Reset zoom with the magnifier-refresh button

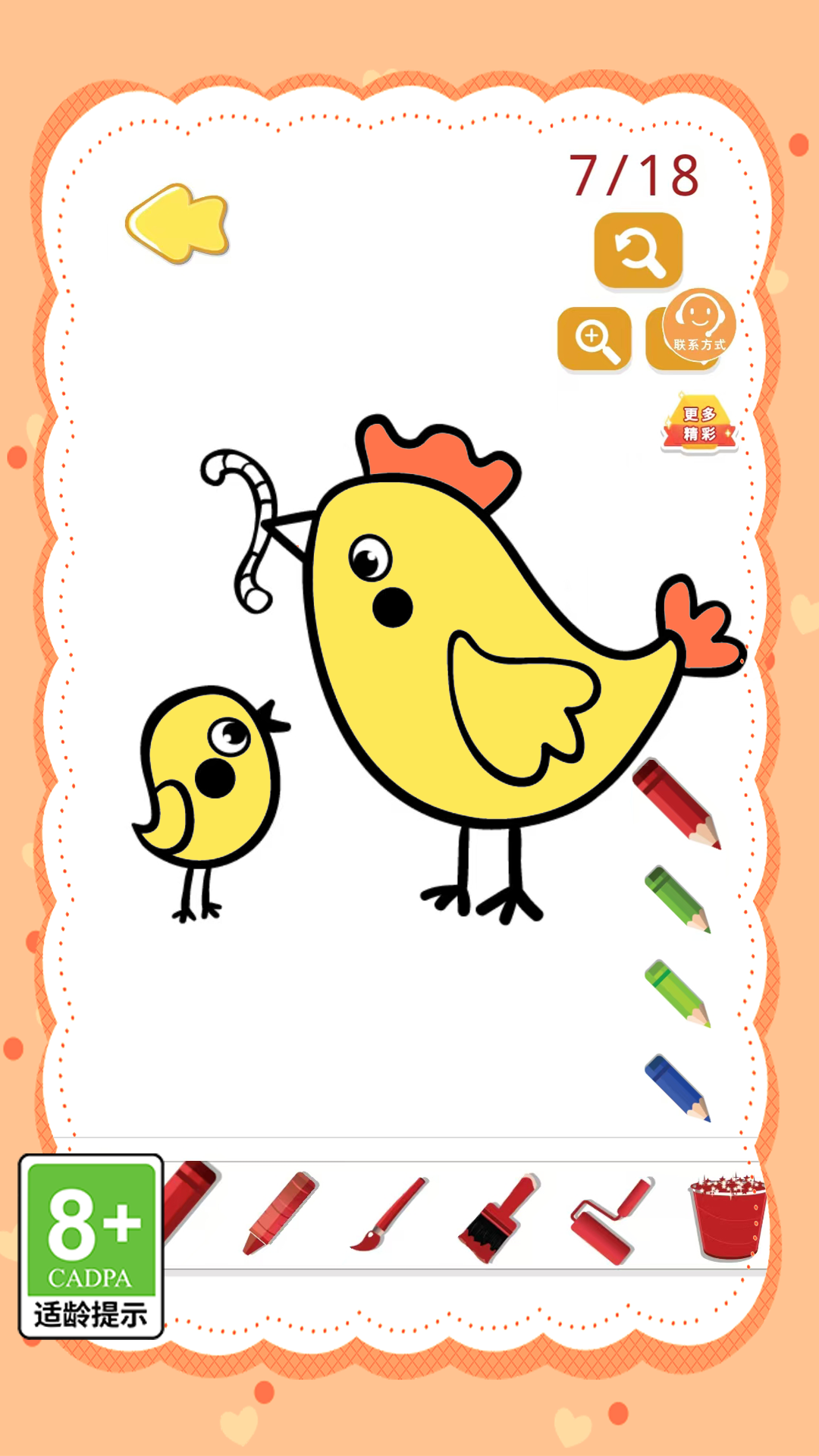pos(638,251)
